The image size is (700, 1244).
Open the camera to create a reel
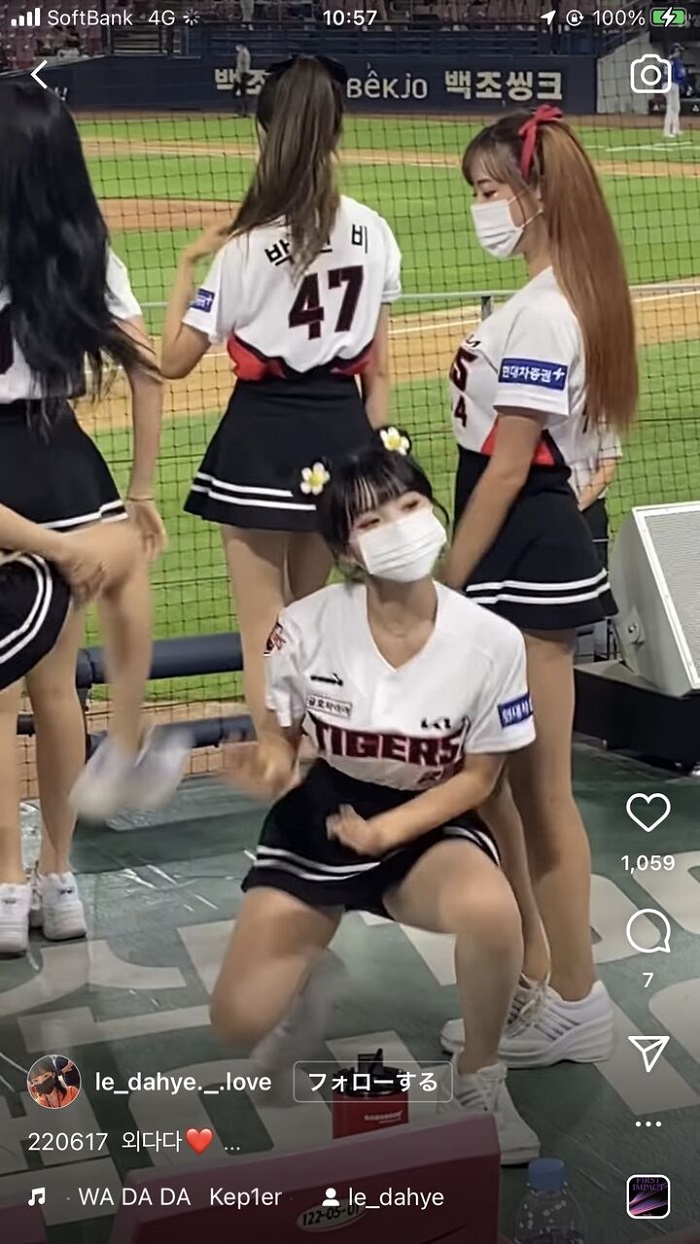click(x=650, y=74)
